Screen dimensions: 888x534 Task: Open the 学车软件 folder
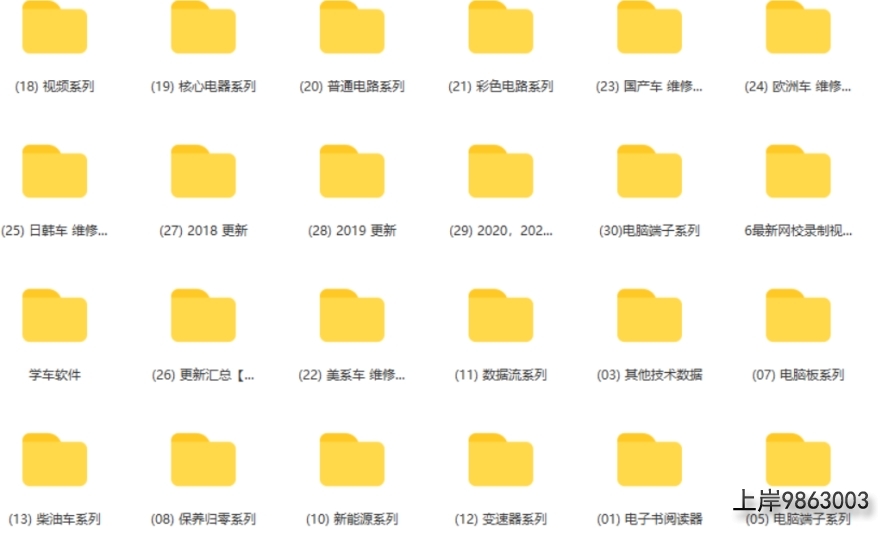pos(54,316)
